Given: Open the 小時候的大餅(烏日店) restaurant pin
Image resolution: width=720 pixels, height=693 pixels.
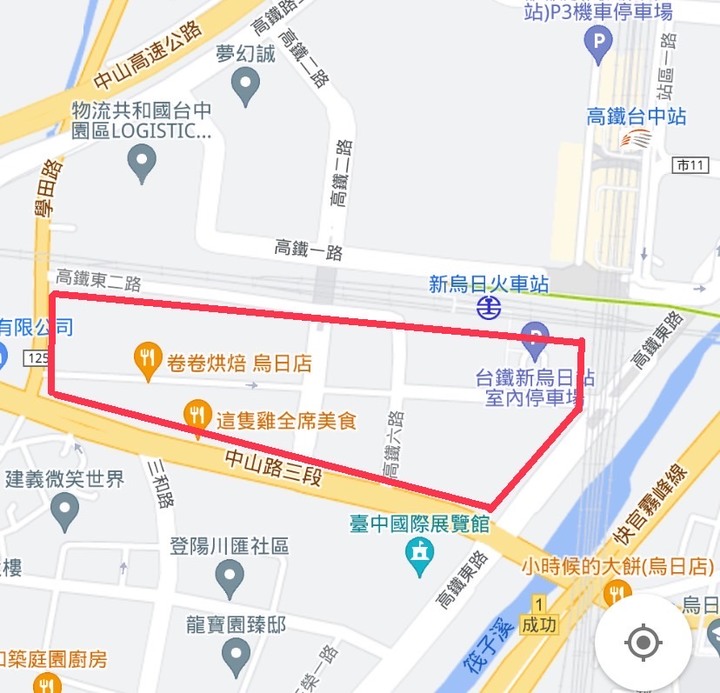Looking at the screenshot, I should tap(618, 594).
